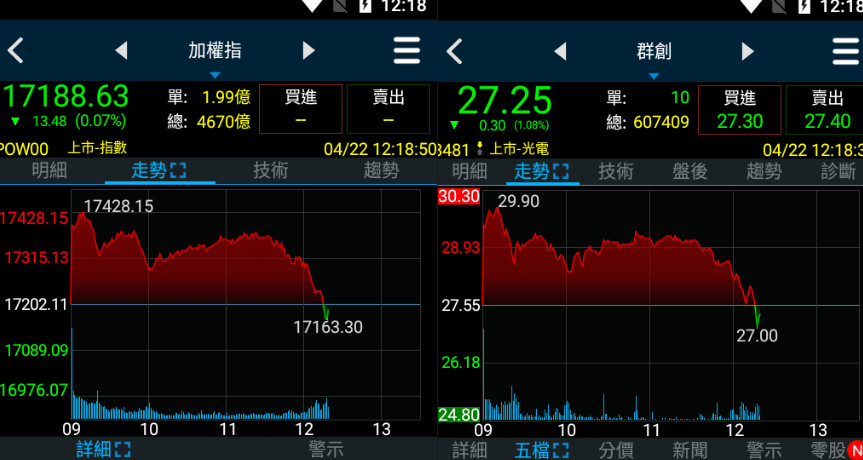This screenshot has height=460, width=863.
Task: Go back from 加權指 panel
Action: [15, 50]
